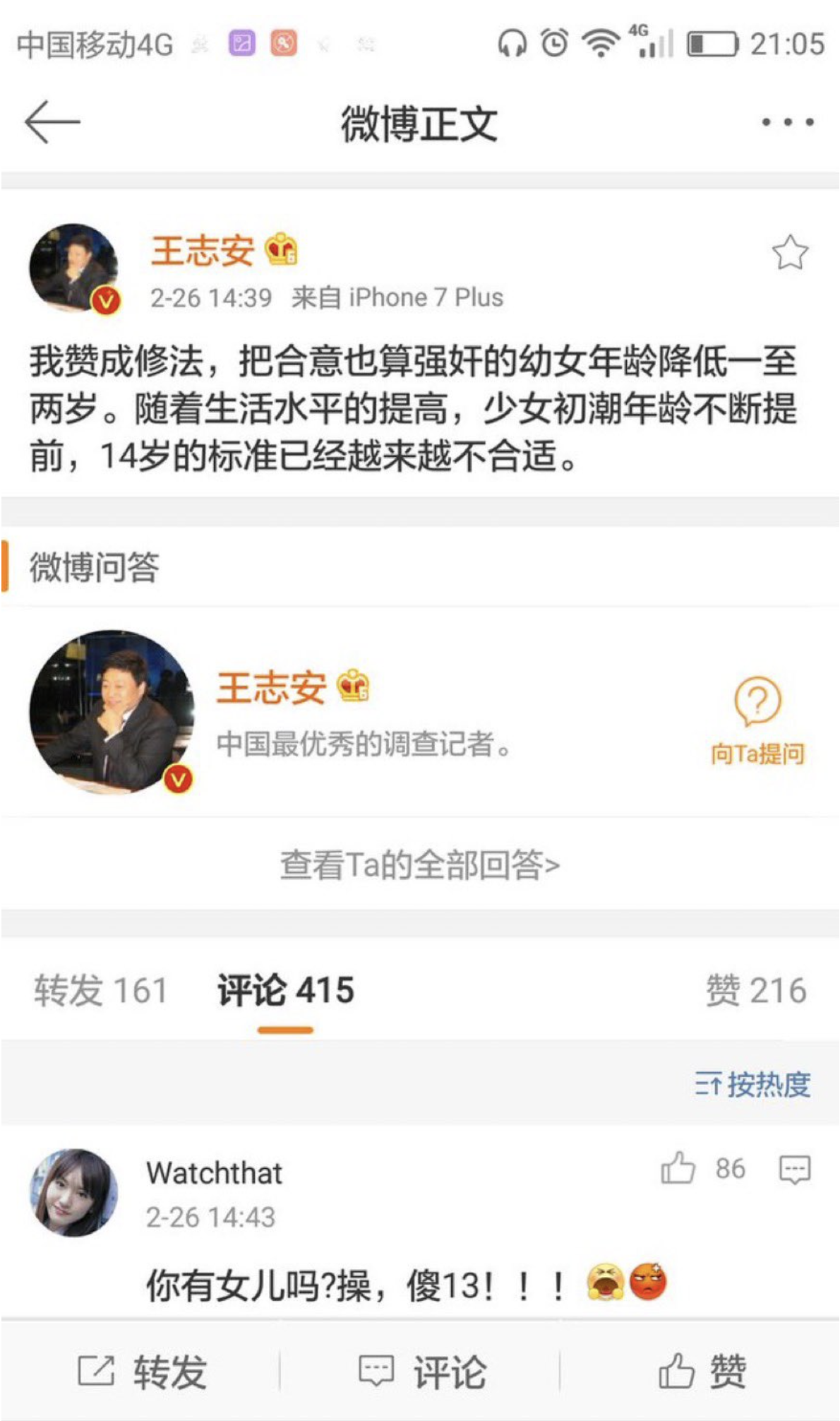Like Watchthat's comment
The image size is (840, 1421).
(678, 1168)
